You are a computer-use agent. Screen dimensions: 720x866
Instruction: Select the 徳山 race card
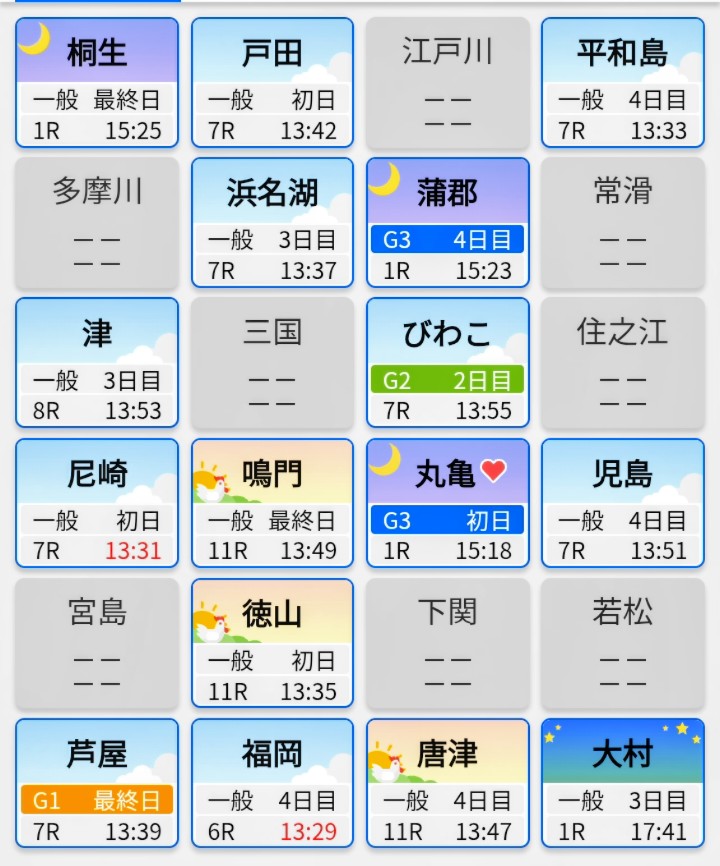(x=272, y=643)
